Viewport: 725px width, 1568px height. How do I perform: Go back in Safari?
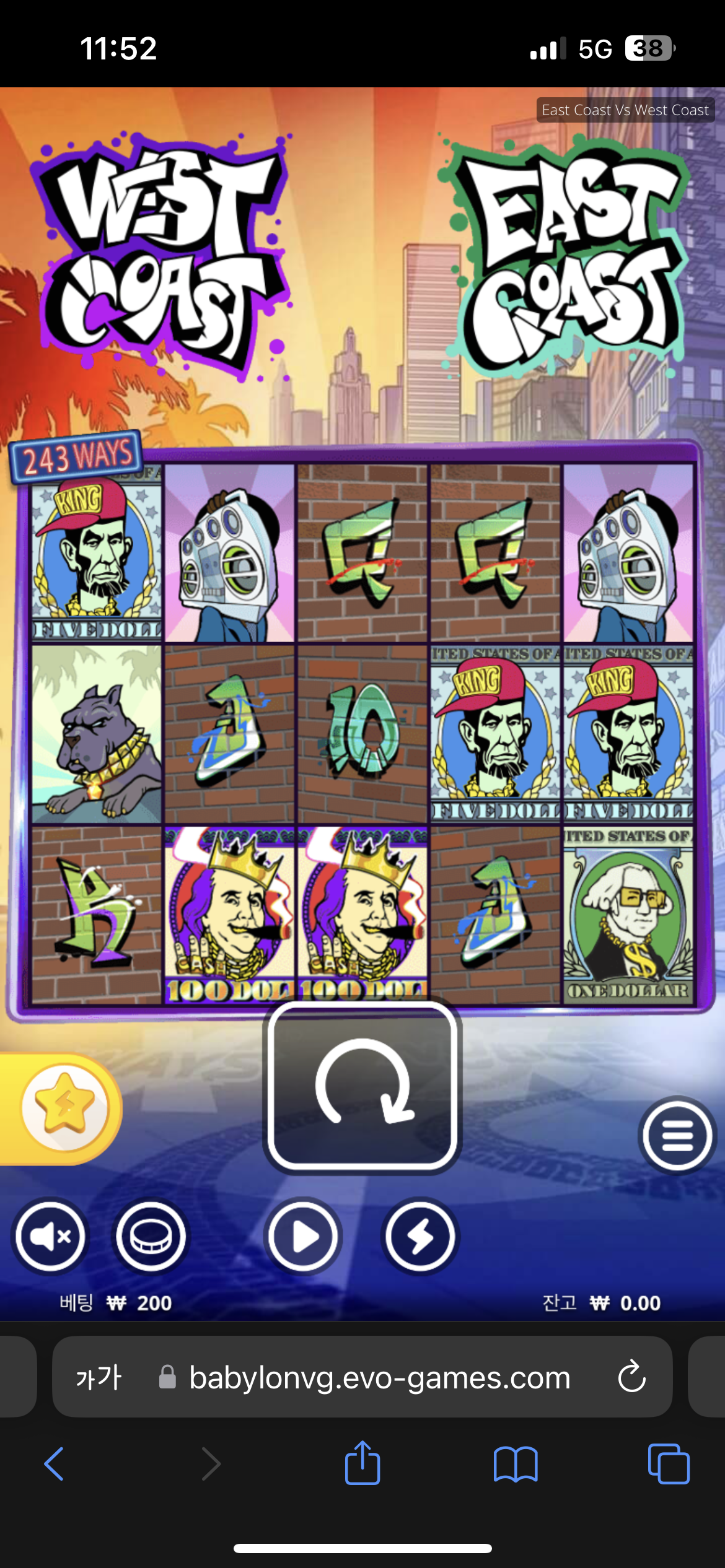(x=54, y=1464)
